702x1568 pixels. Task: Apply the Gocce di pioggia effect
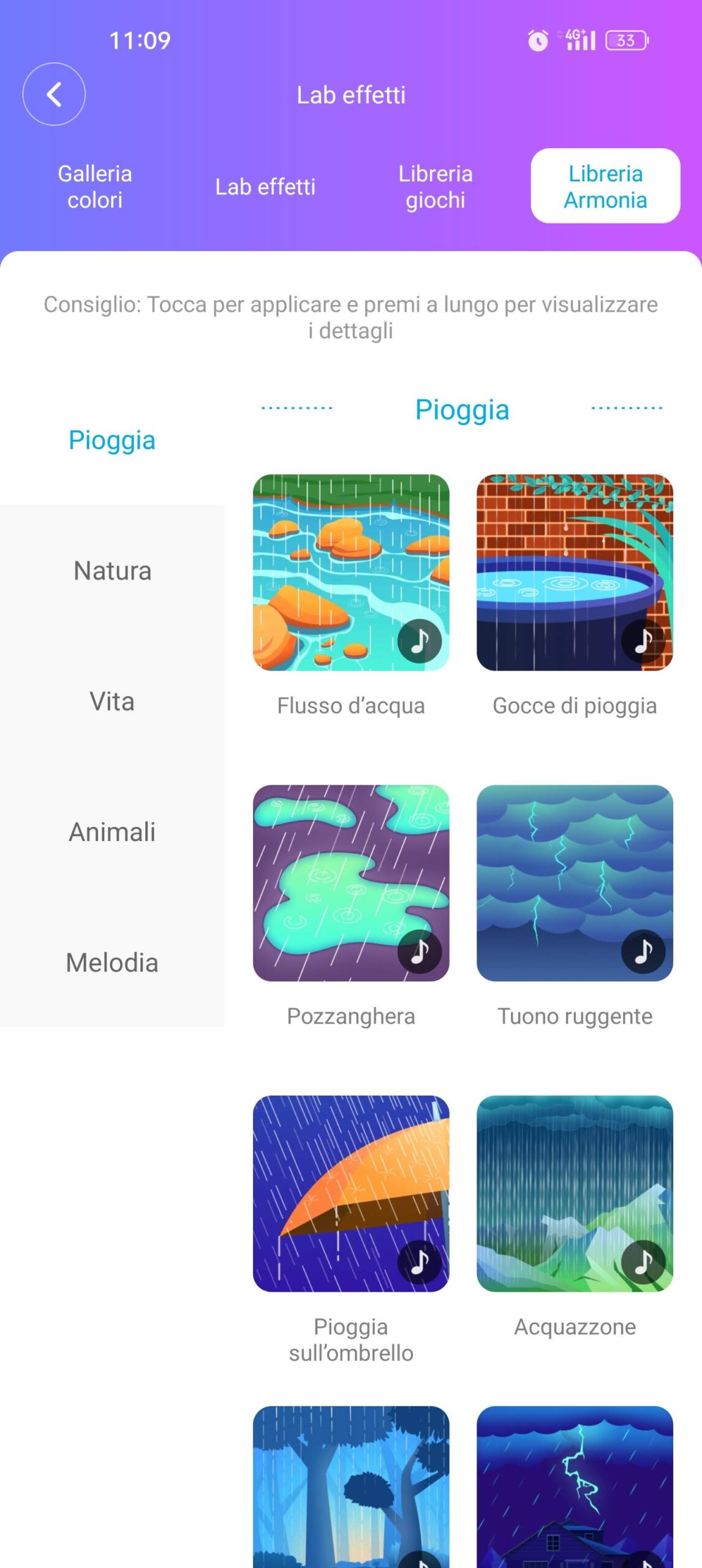575,573
